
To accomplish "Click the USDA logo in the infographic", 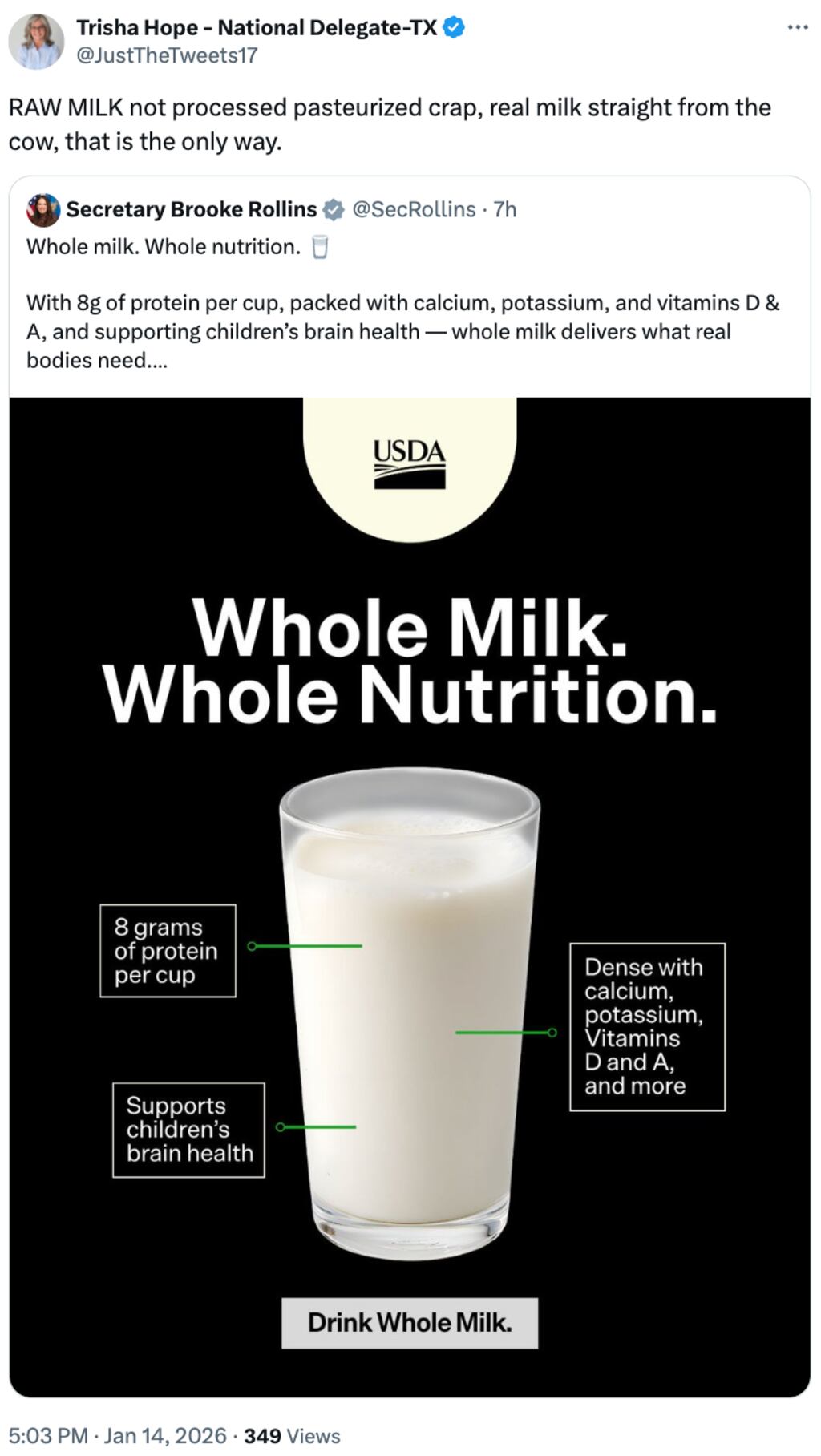I will click(x=410, y=465).
